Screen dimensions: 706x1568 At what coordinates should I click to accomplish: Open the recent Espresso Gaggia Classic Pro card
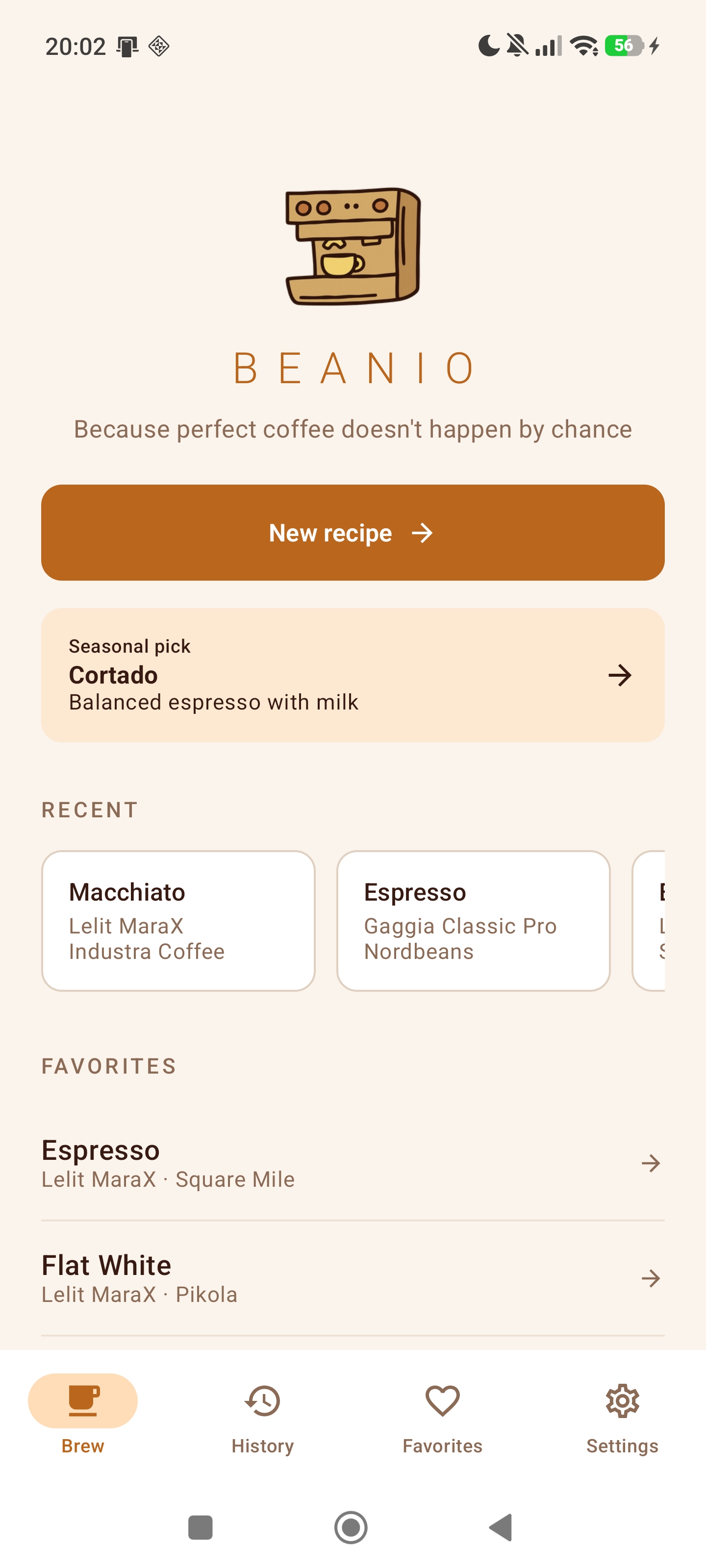[x=473, y=920]
